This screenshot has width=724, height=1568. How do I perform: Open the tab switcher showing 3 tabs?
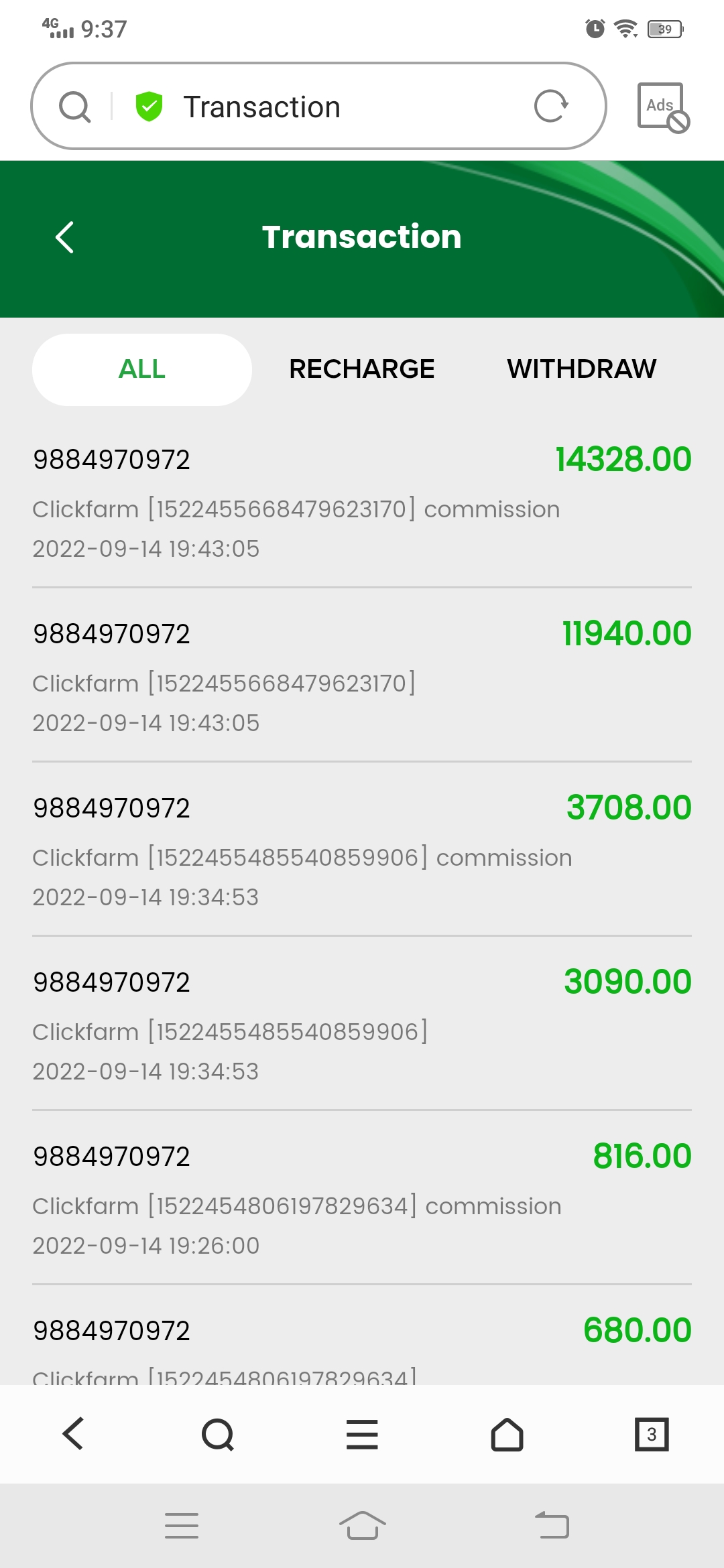click(x=652, y=1435)
